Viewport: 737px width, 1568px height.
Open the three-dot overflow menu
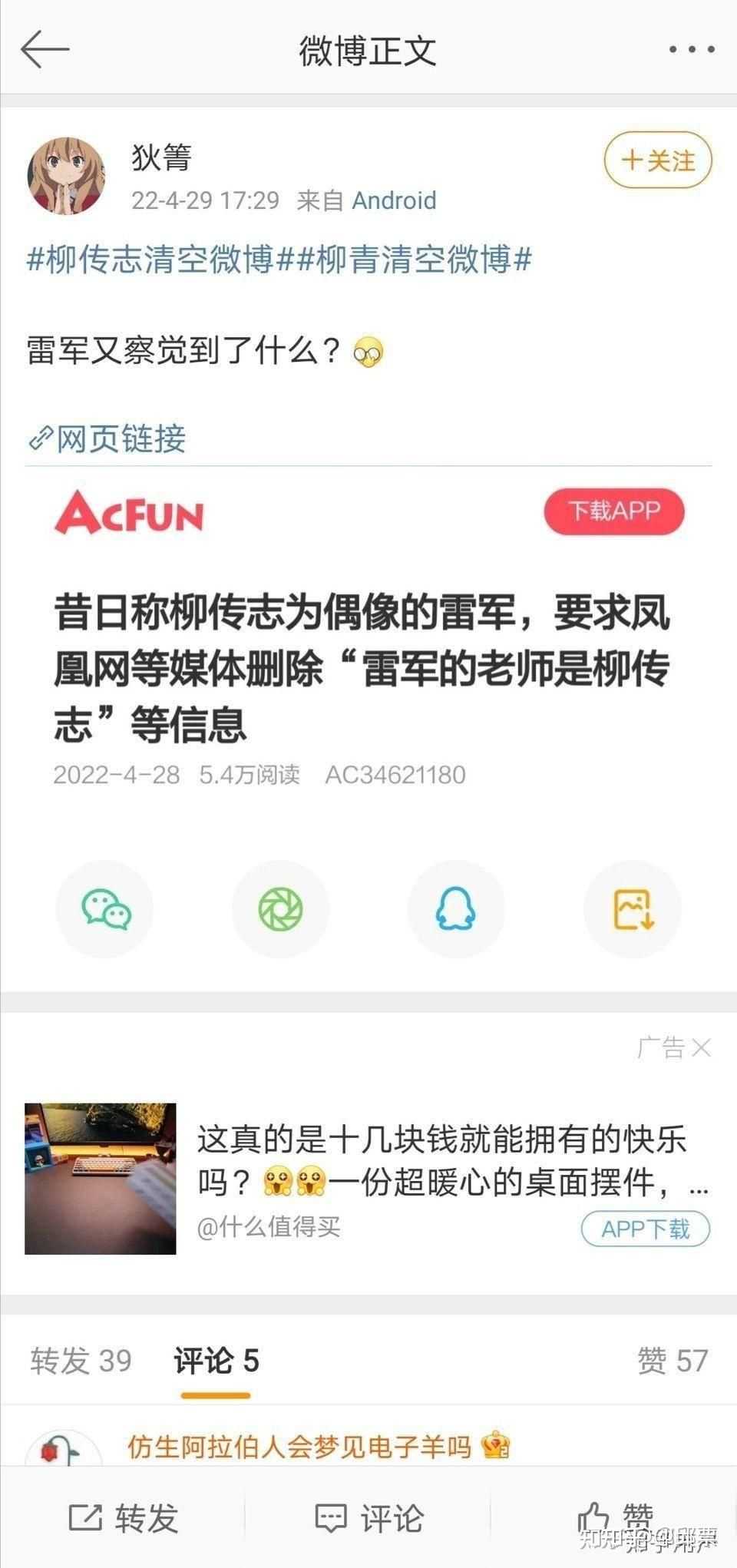coord(692,50)
